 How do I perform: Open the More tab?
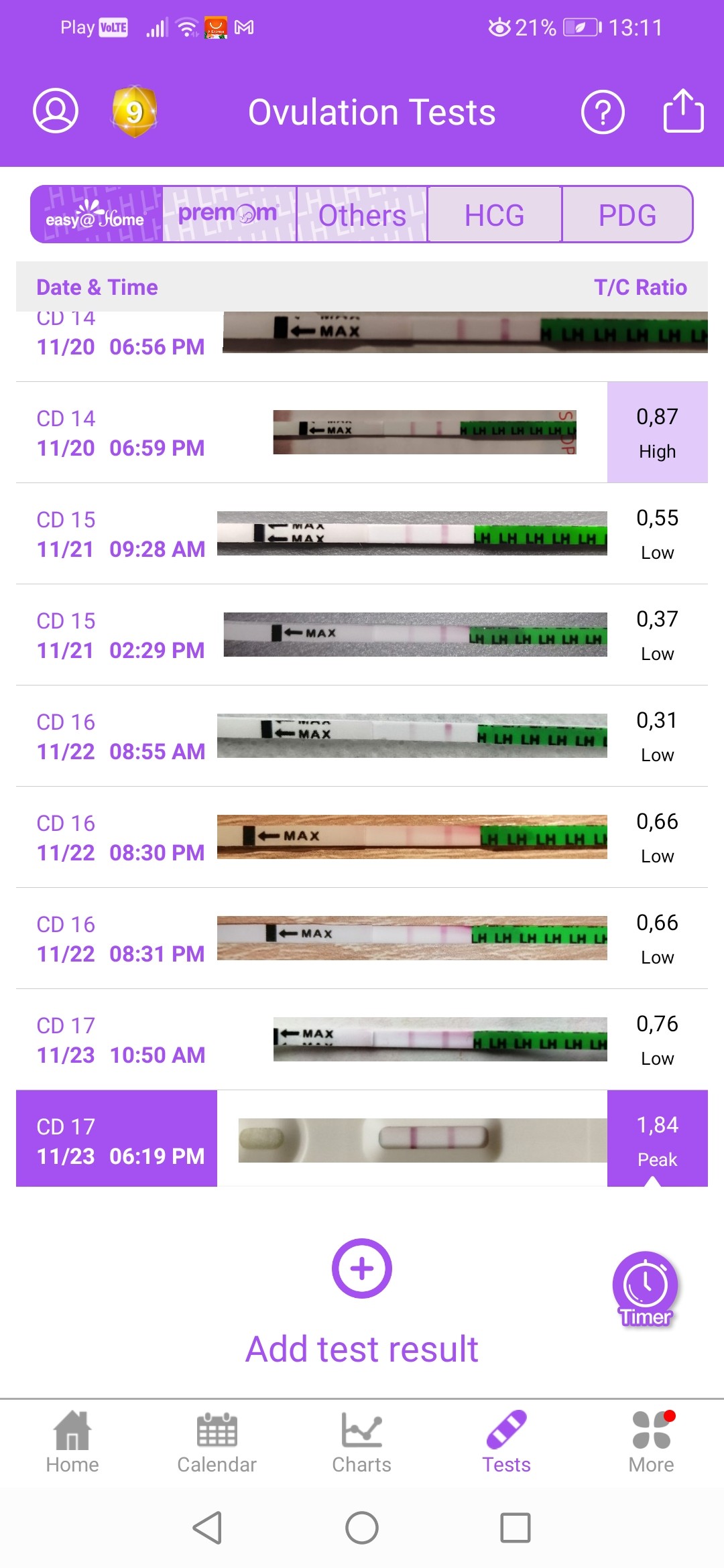651,1441
